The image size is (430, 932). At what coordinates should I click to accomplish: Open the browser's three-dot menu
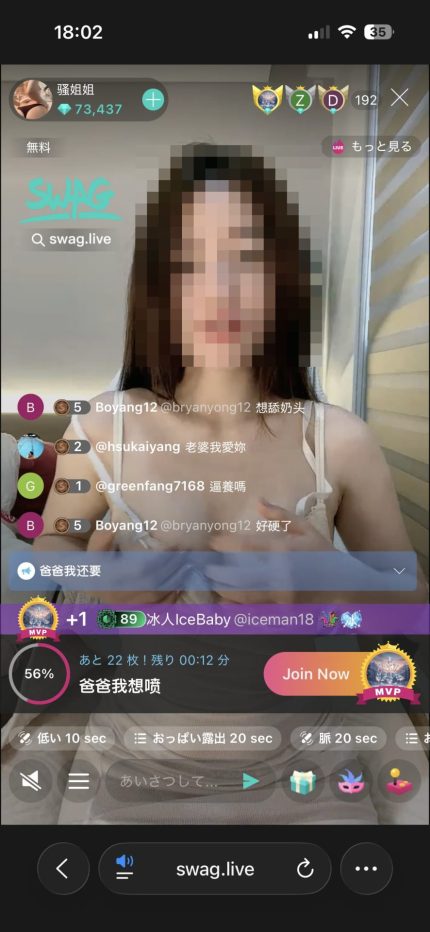pos(366,868)
